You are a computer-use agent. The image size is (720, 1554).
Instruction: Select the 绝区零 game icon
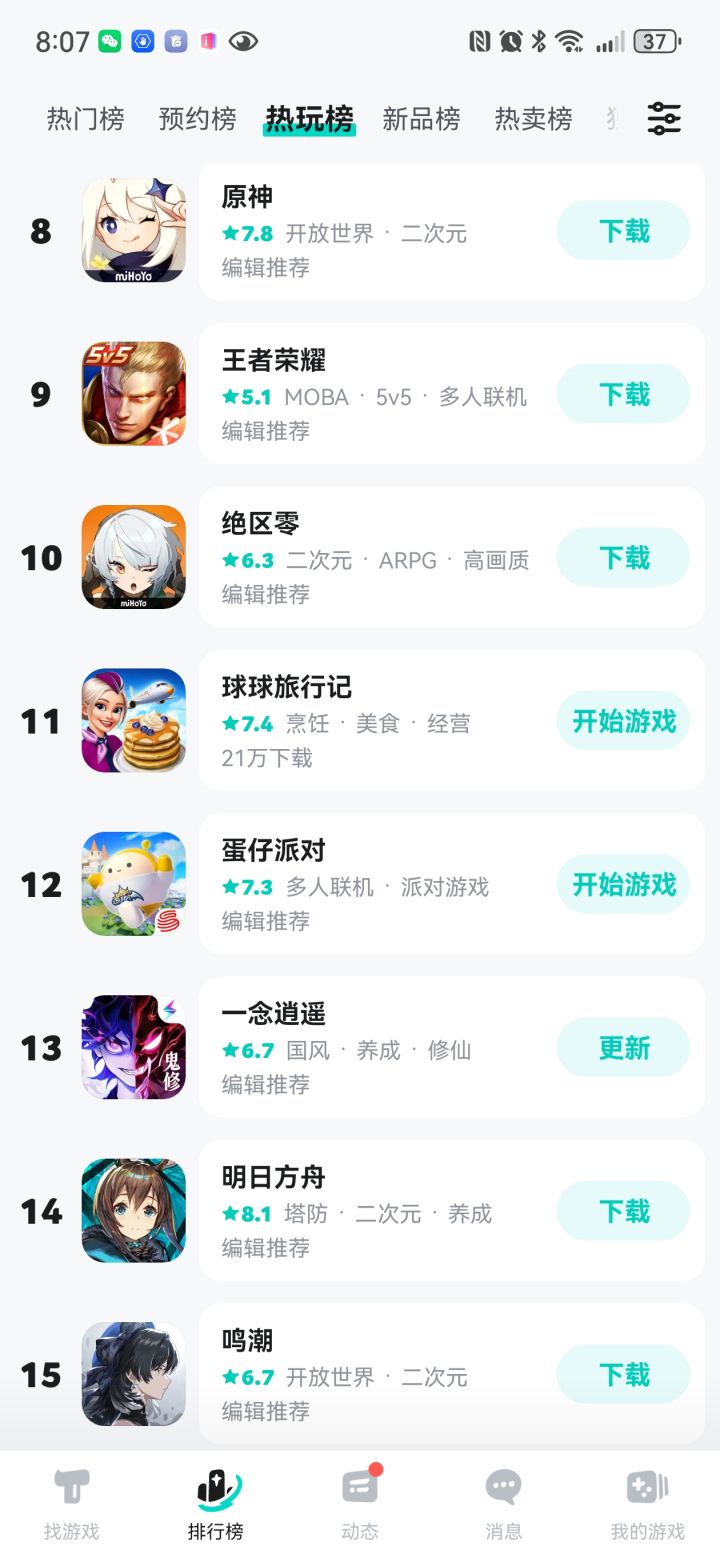point(132,557)
